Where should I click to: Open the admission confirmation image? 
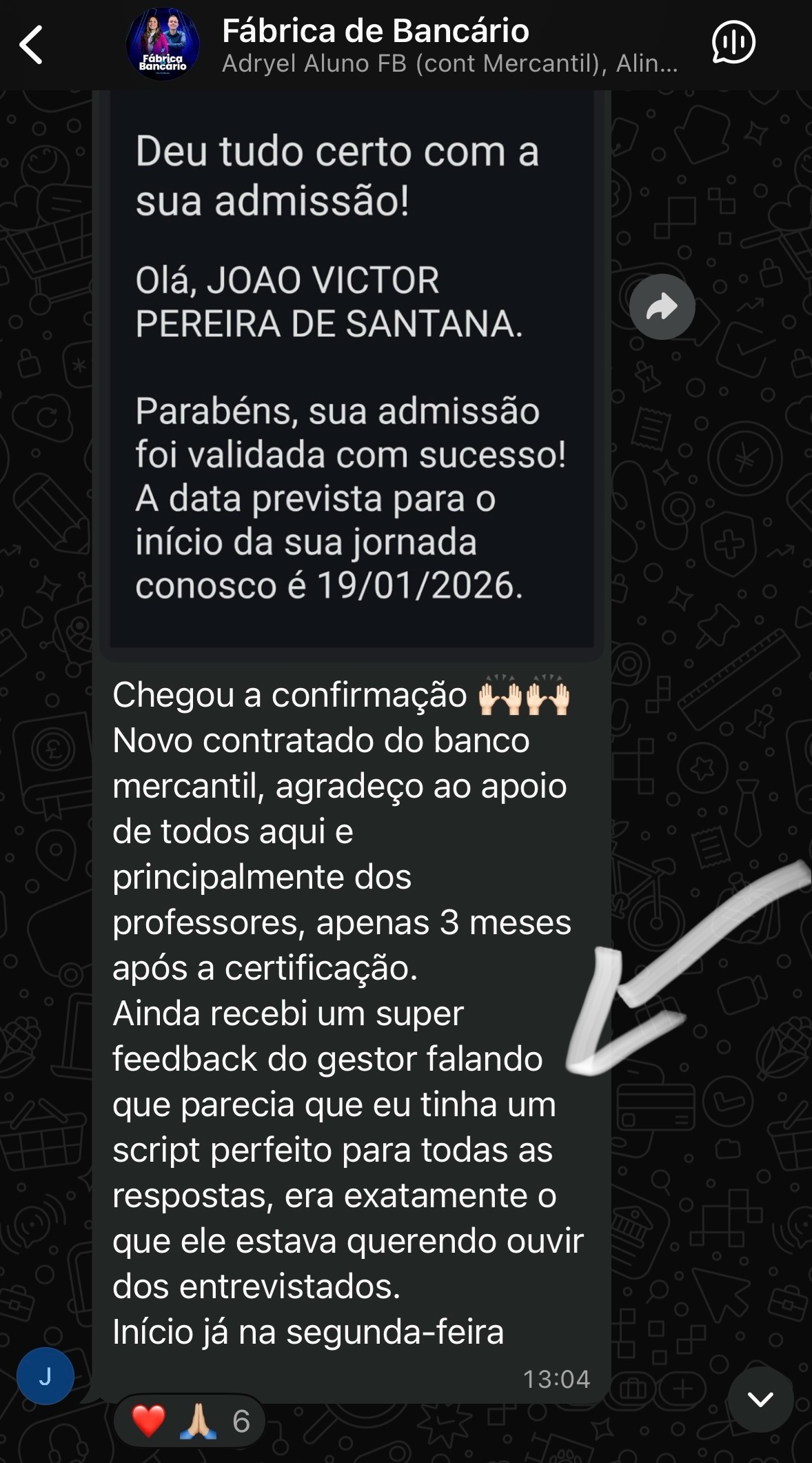(352, 365)
